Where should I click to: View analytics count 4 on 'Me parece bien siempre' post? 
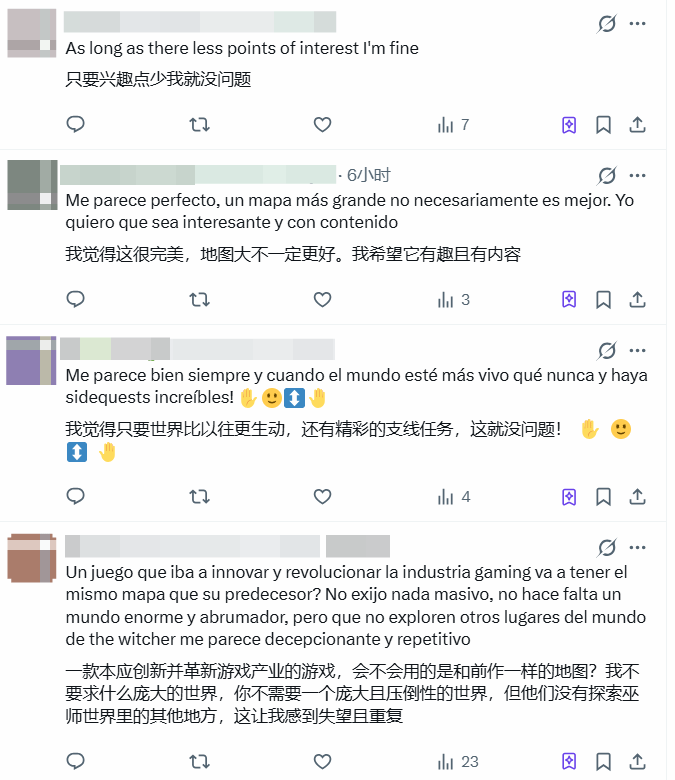[453, 496]
